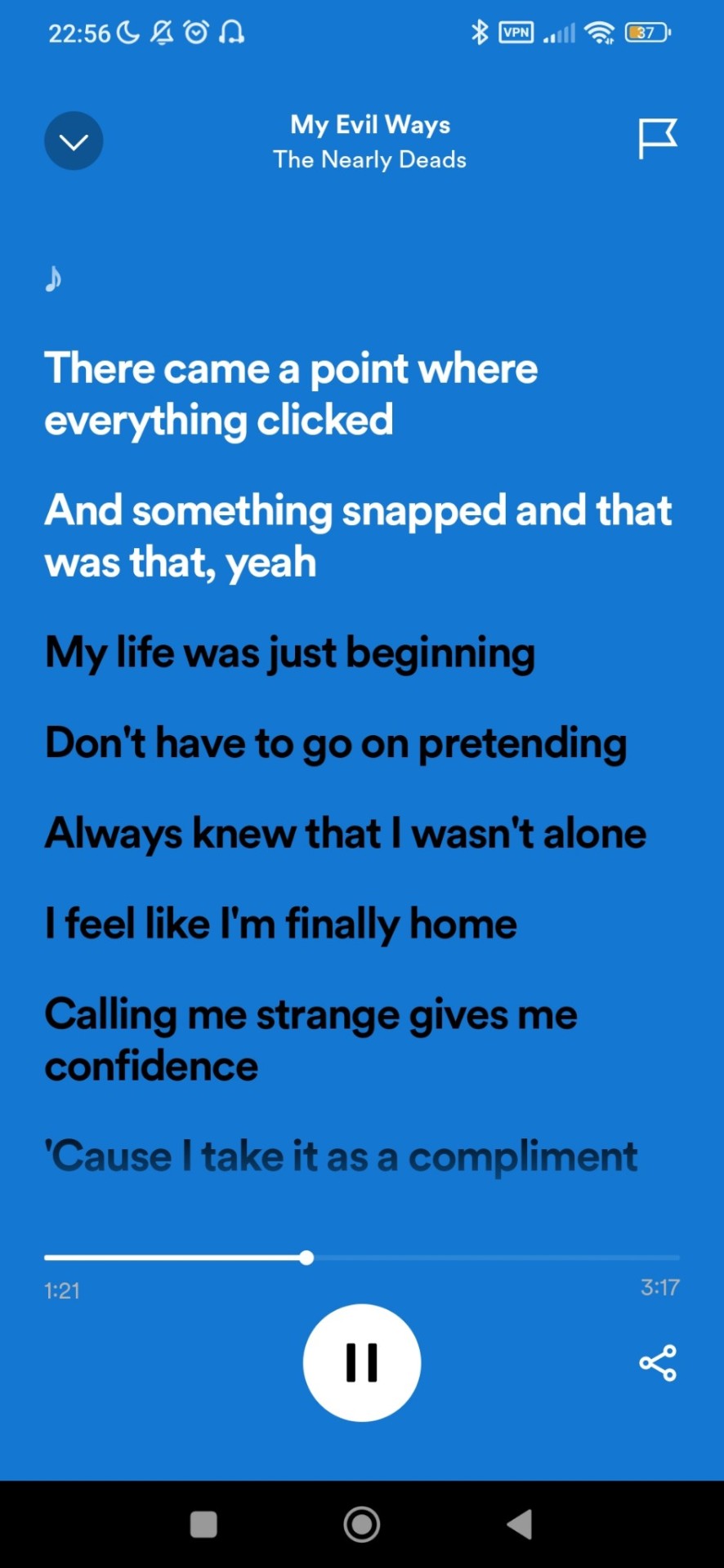Share the lyrics

point(658,1363)
